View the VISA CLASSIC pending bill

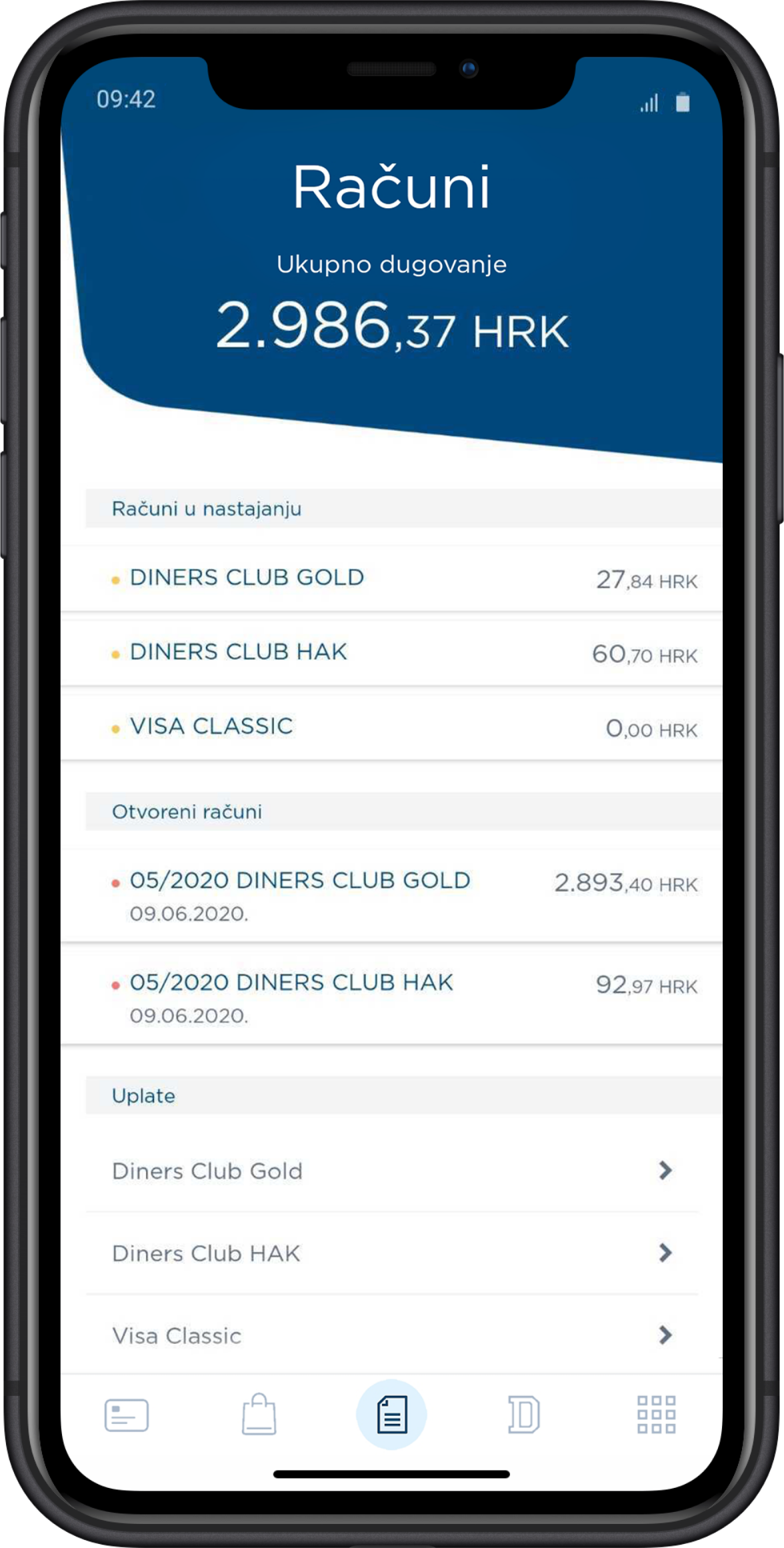click(x=391, y=727)
